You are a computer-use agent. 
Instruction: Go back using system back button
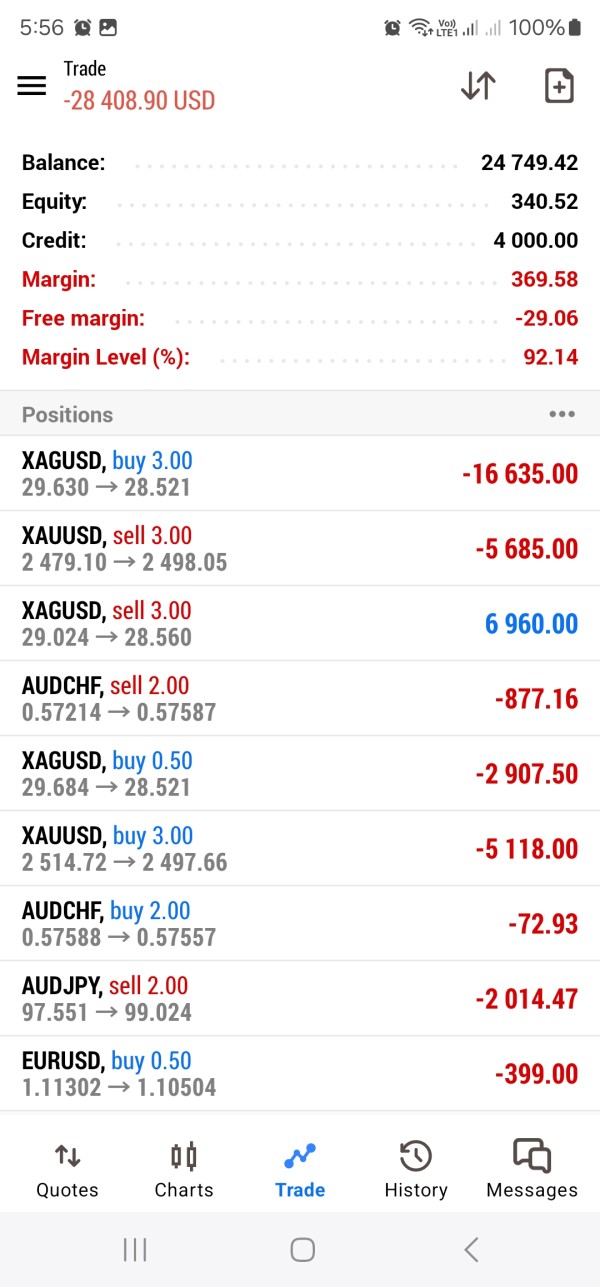tap(471, 1249)
